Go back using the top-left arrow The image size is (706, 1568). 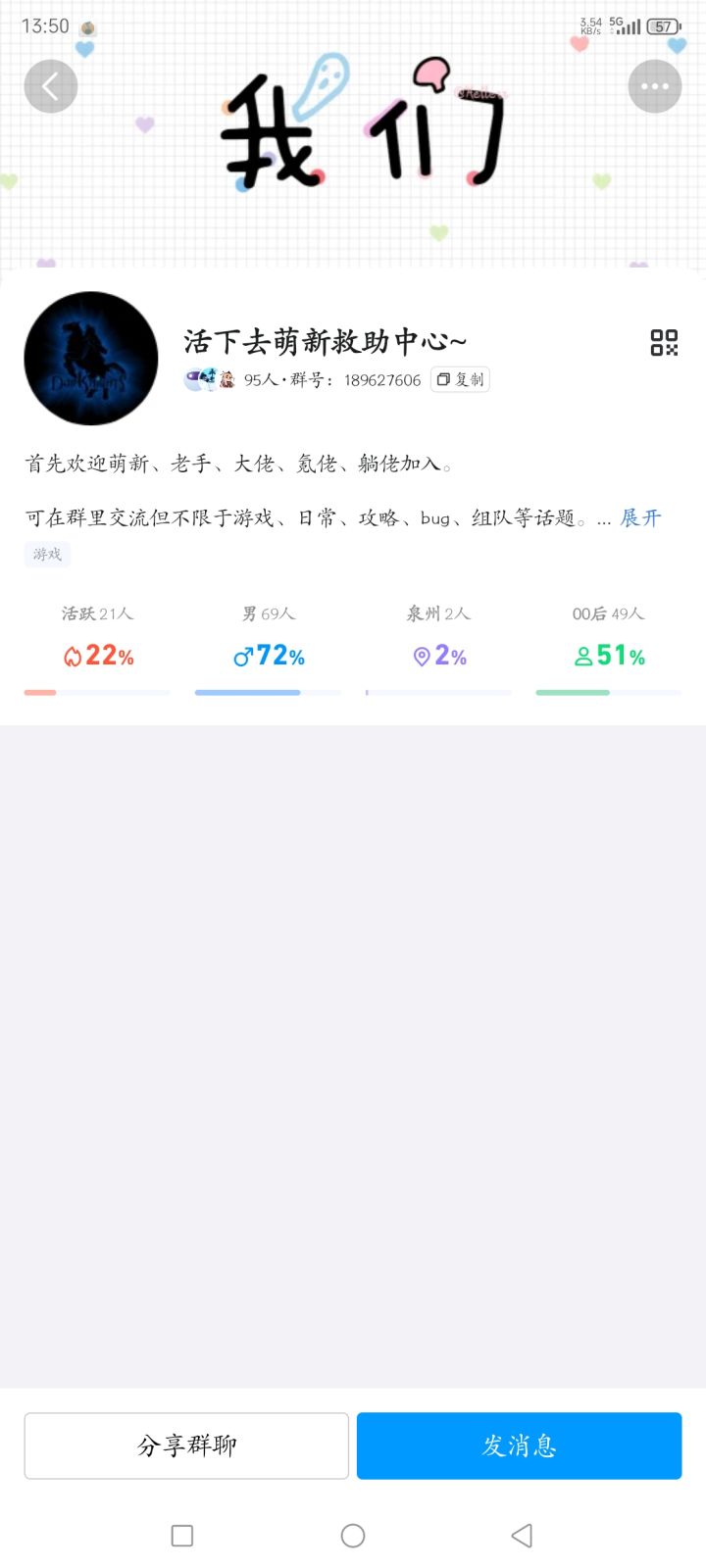(51, 86)
